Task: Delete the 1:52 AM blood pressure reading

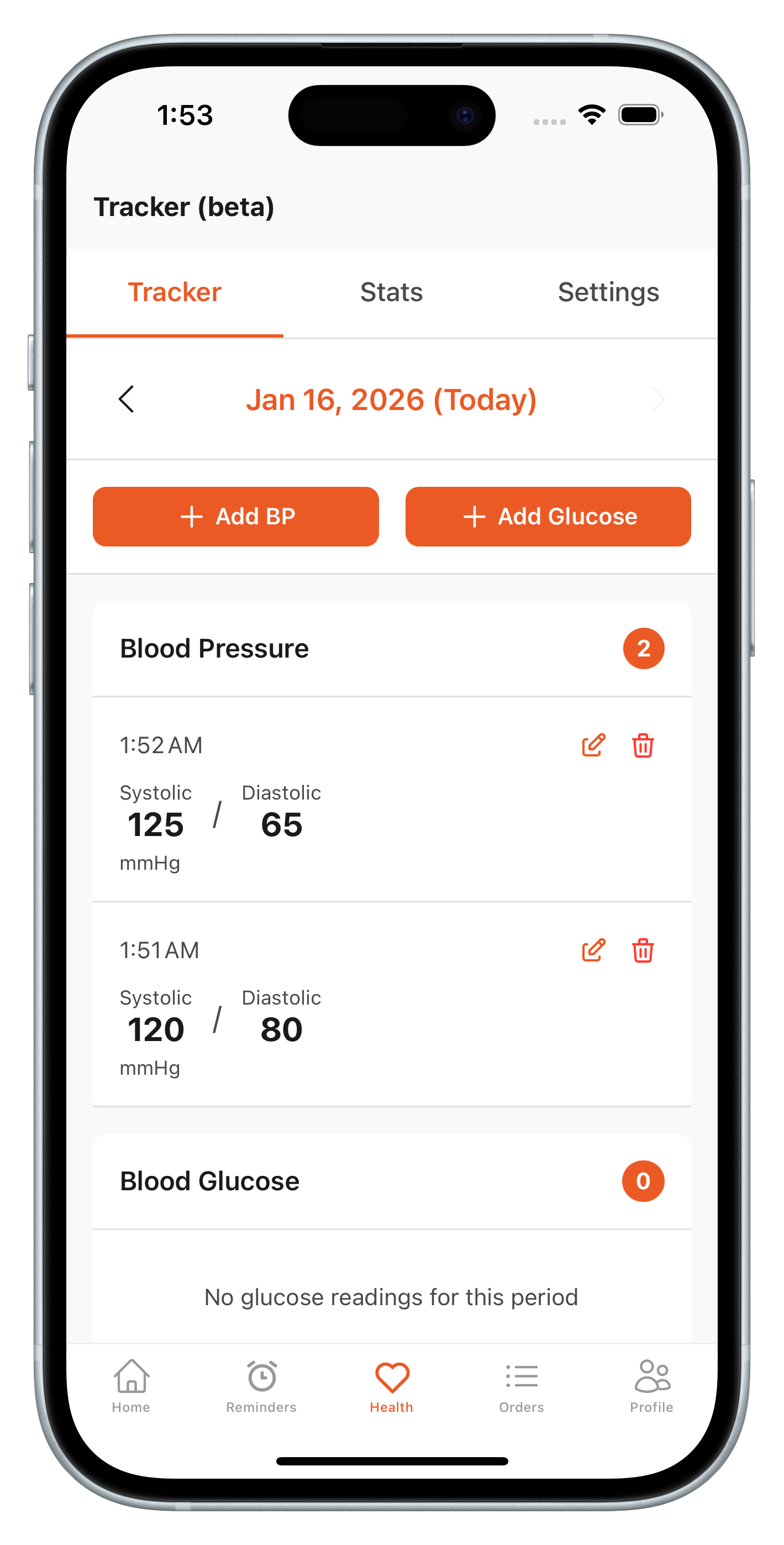Action: pos(643,745)
